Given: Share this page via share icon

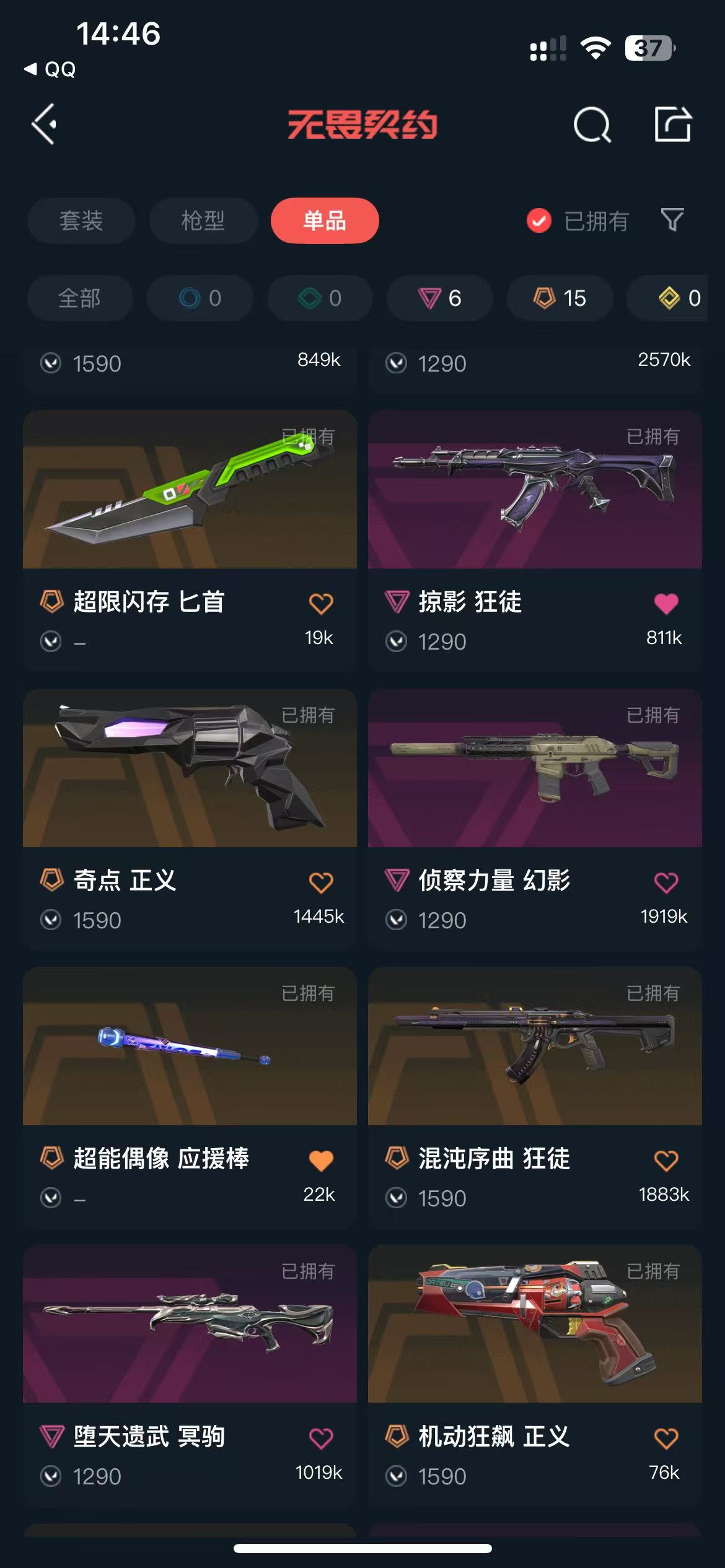Looking at the screenshot, I should pos(673,124).
